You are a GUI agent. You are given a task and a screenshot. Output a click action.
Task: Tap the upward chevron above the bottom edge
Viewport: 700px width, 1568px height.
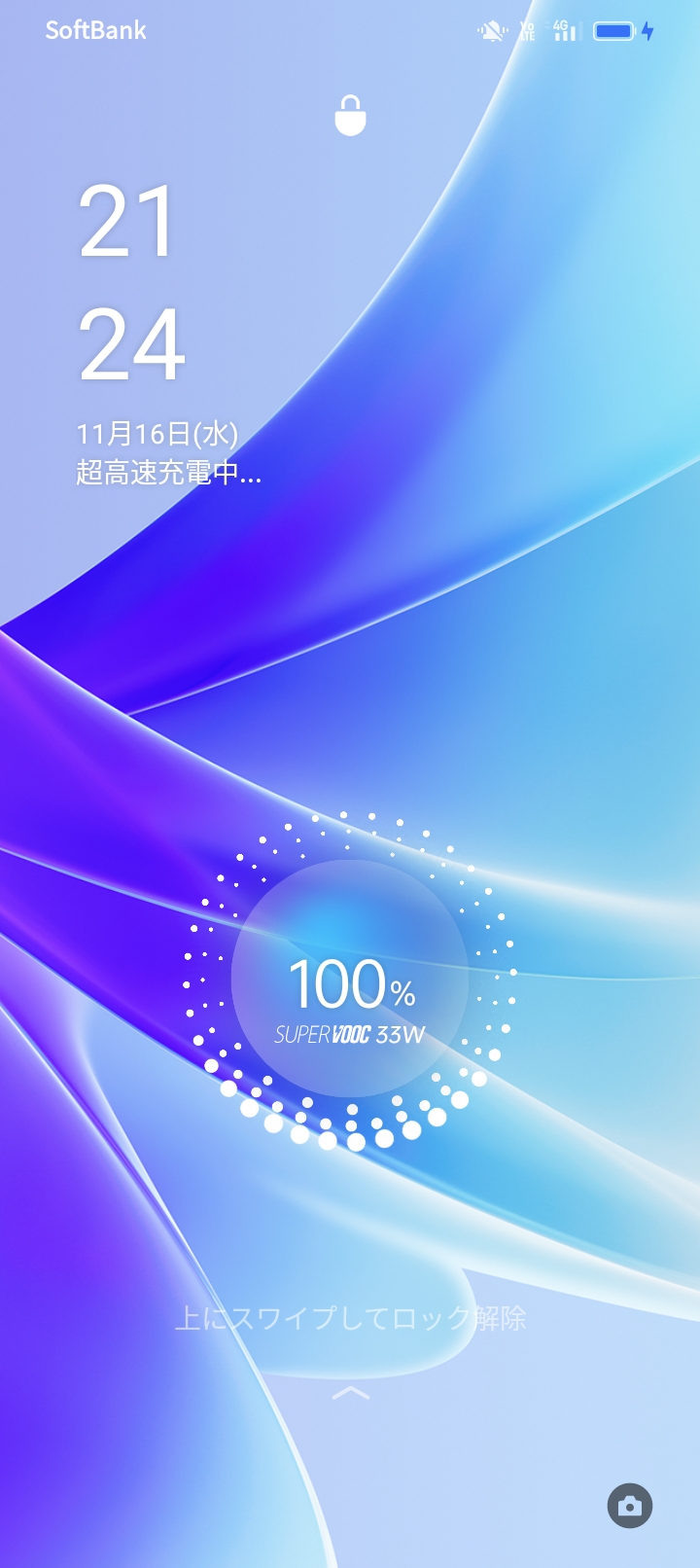(x=350, y=1393)
